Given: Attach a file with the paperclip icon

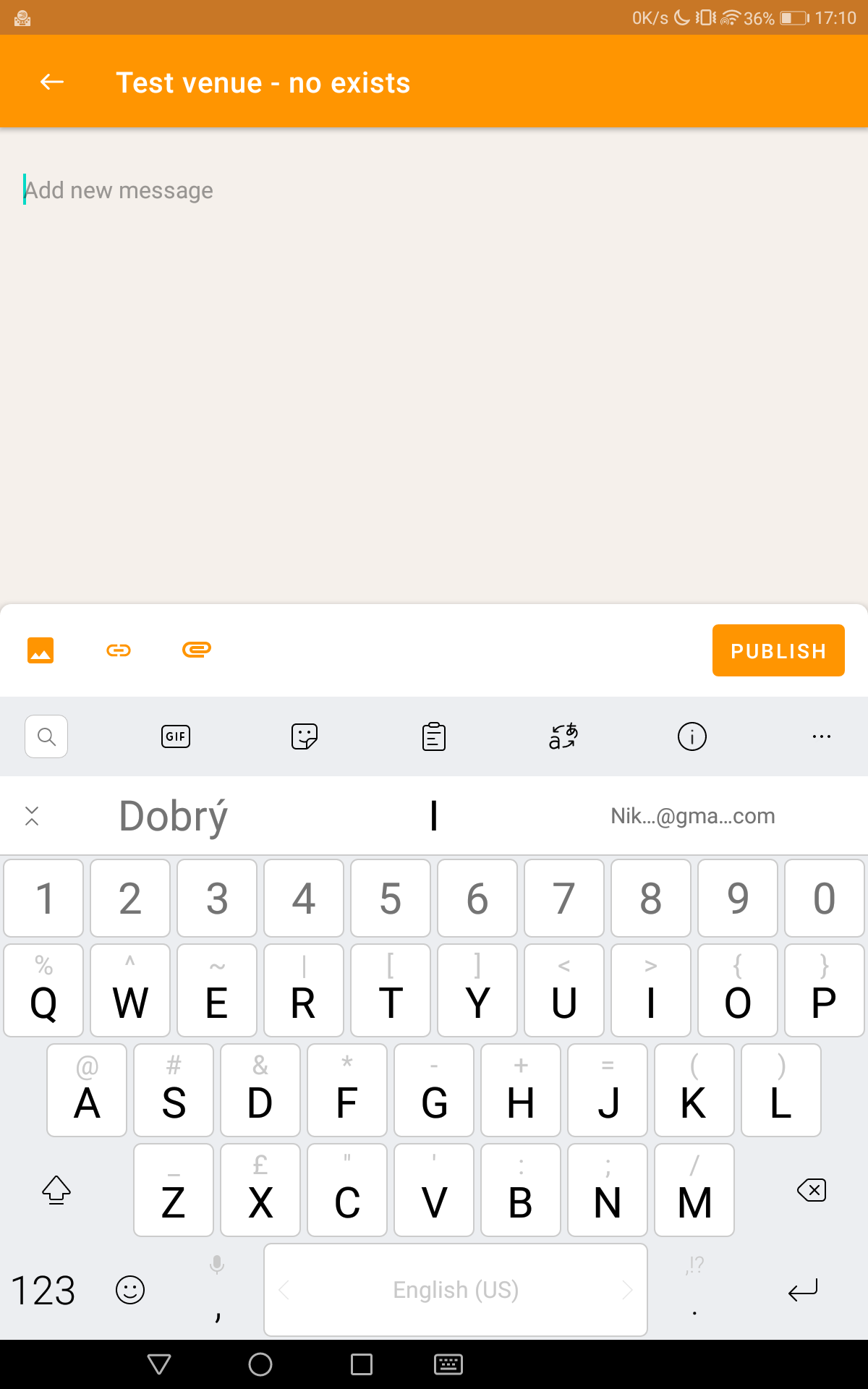Looking at the screenshot, I should pos(196,650).
